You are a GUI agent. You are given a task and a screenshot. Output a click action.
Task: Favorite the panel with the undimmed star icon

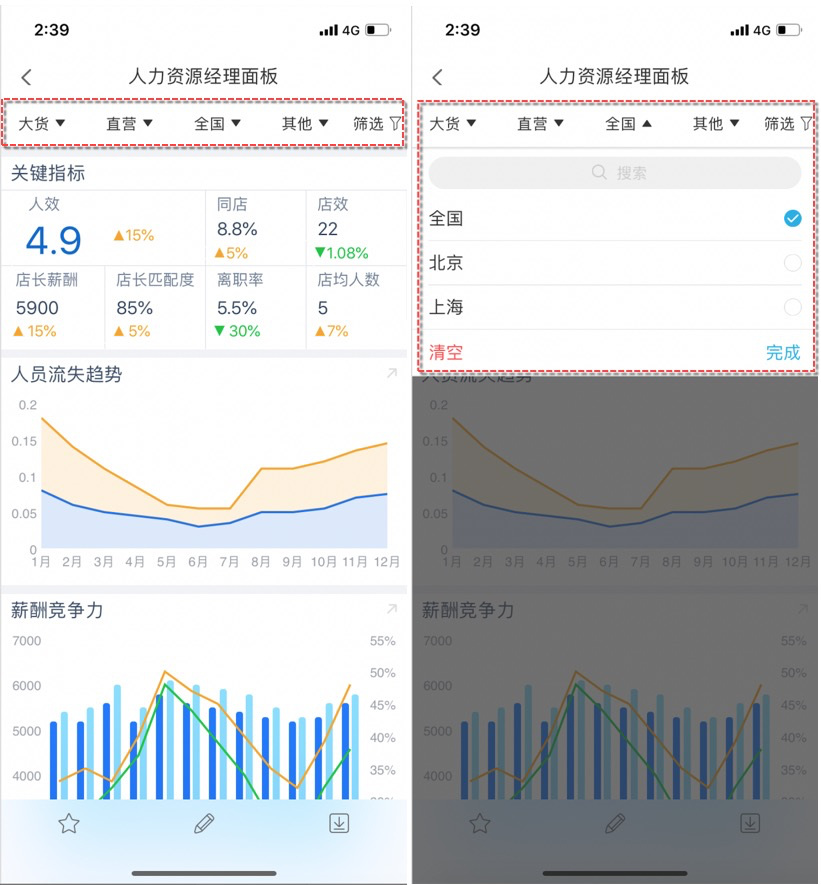[x=69, y=824]
